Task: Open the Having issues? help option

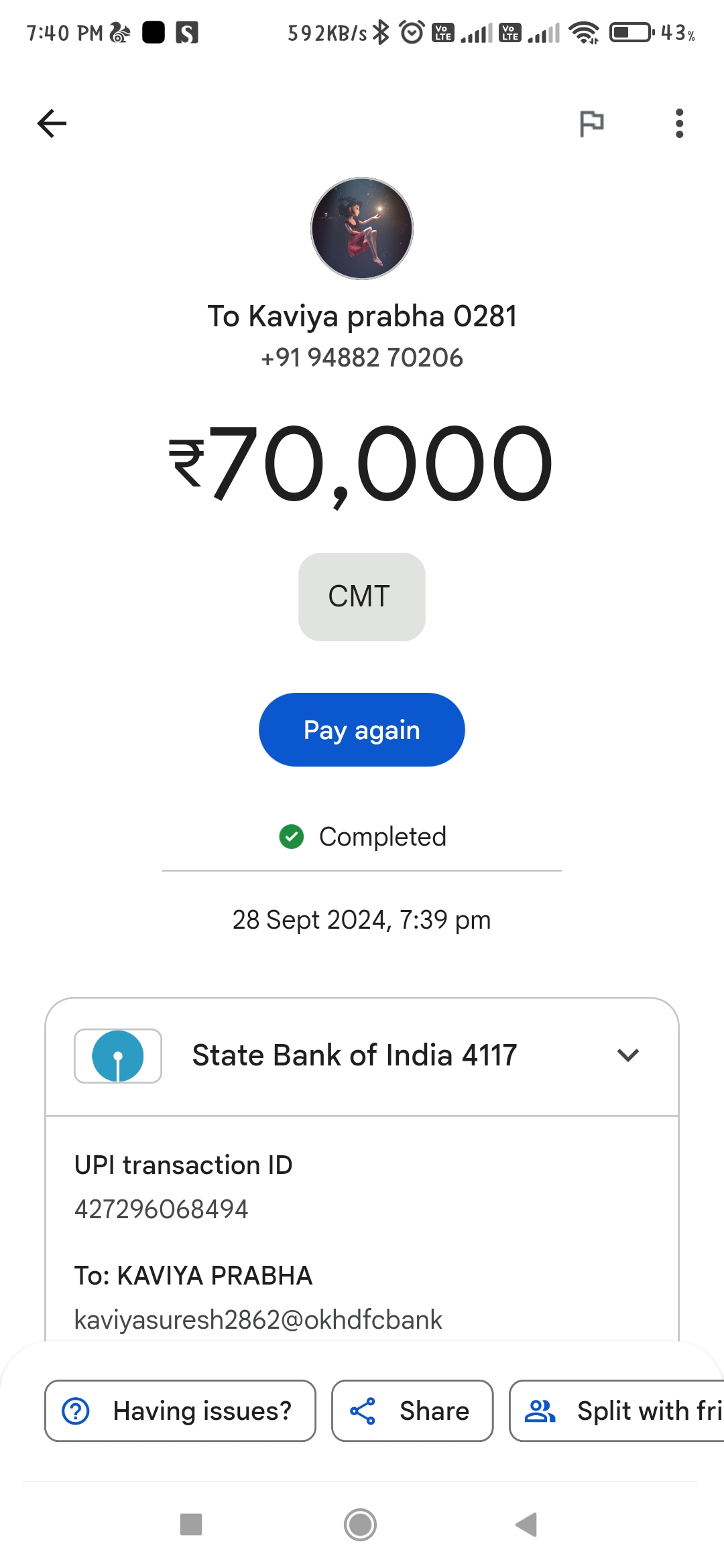Action: pyautogui.click(x=180, y=1411)
